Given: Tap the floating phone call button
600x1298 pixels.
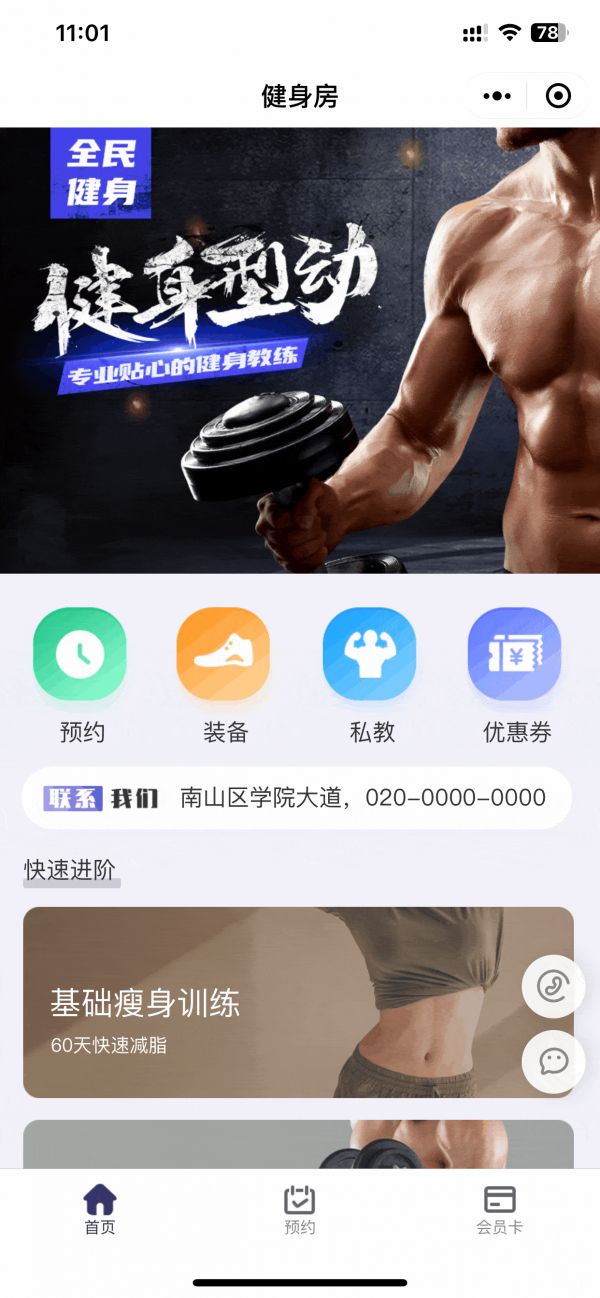Looking at the screenshot, I should point(553,986).
